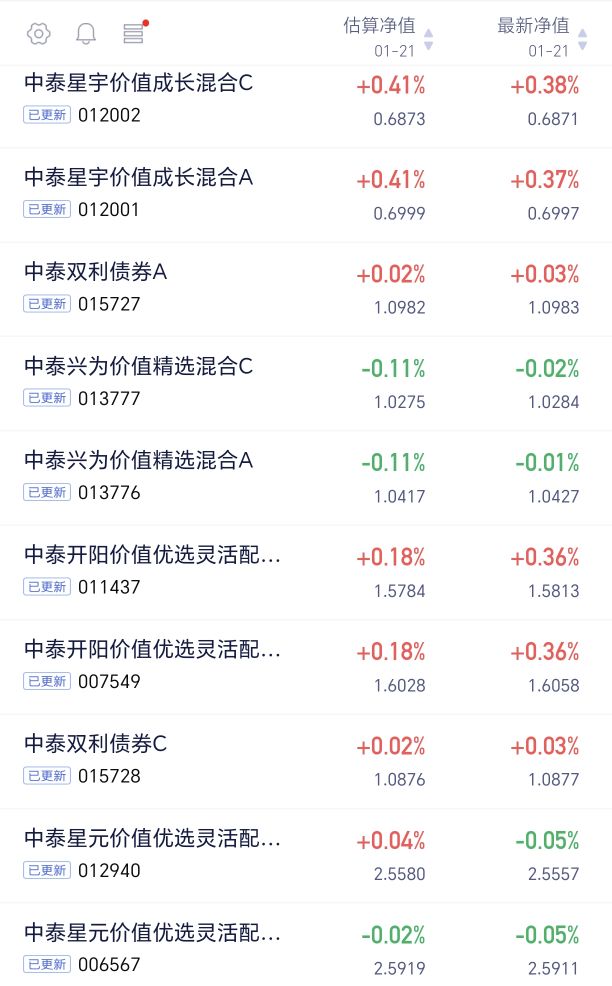This screenshot has height=986, width=612.
Task: Tap the list layout icon with red dot
Action: pyautogui.click(x=135, y=32)
